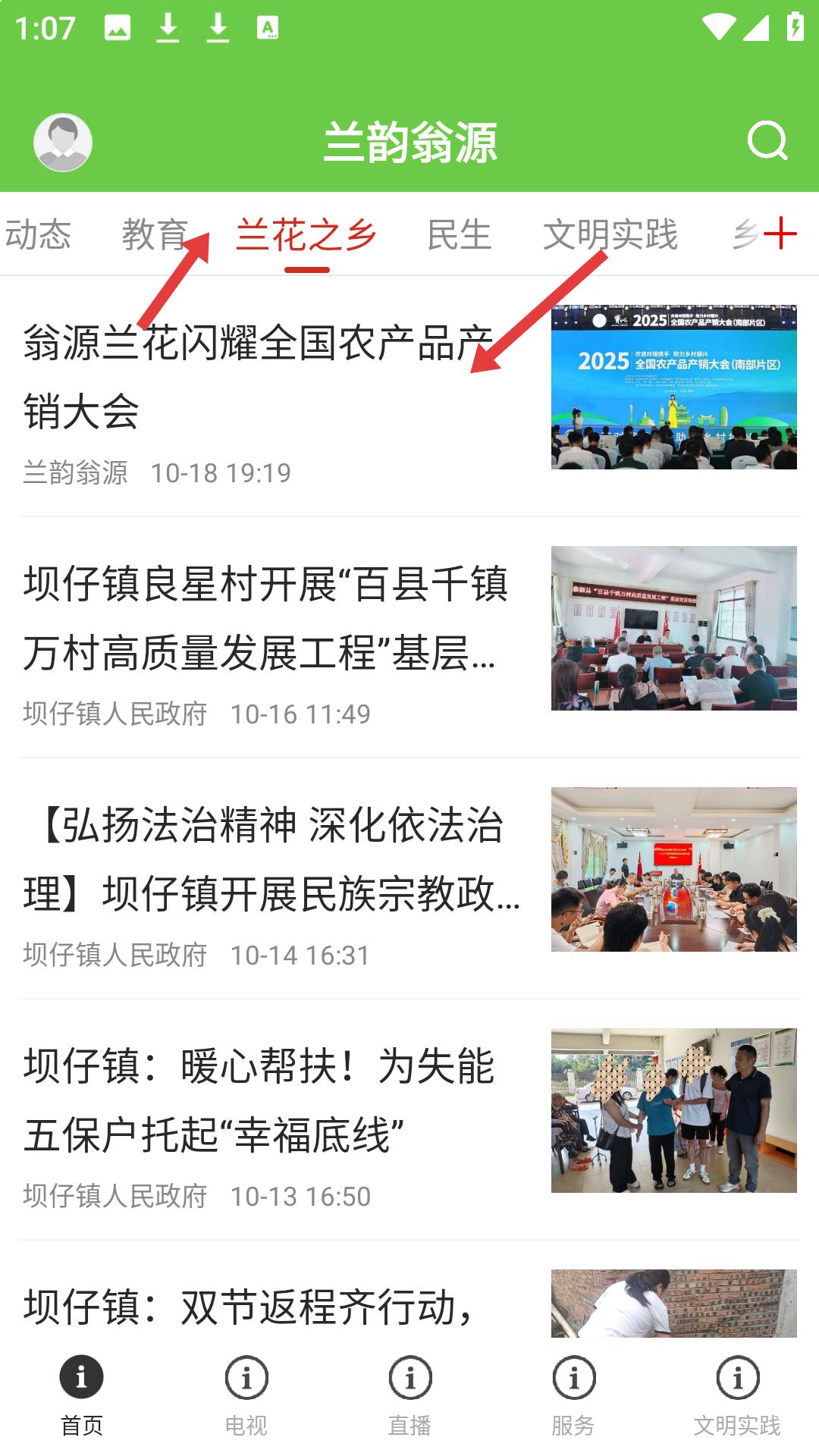Tap the red plus to add channels

780,234
